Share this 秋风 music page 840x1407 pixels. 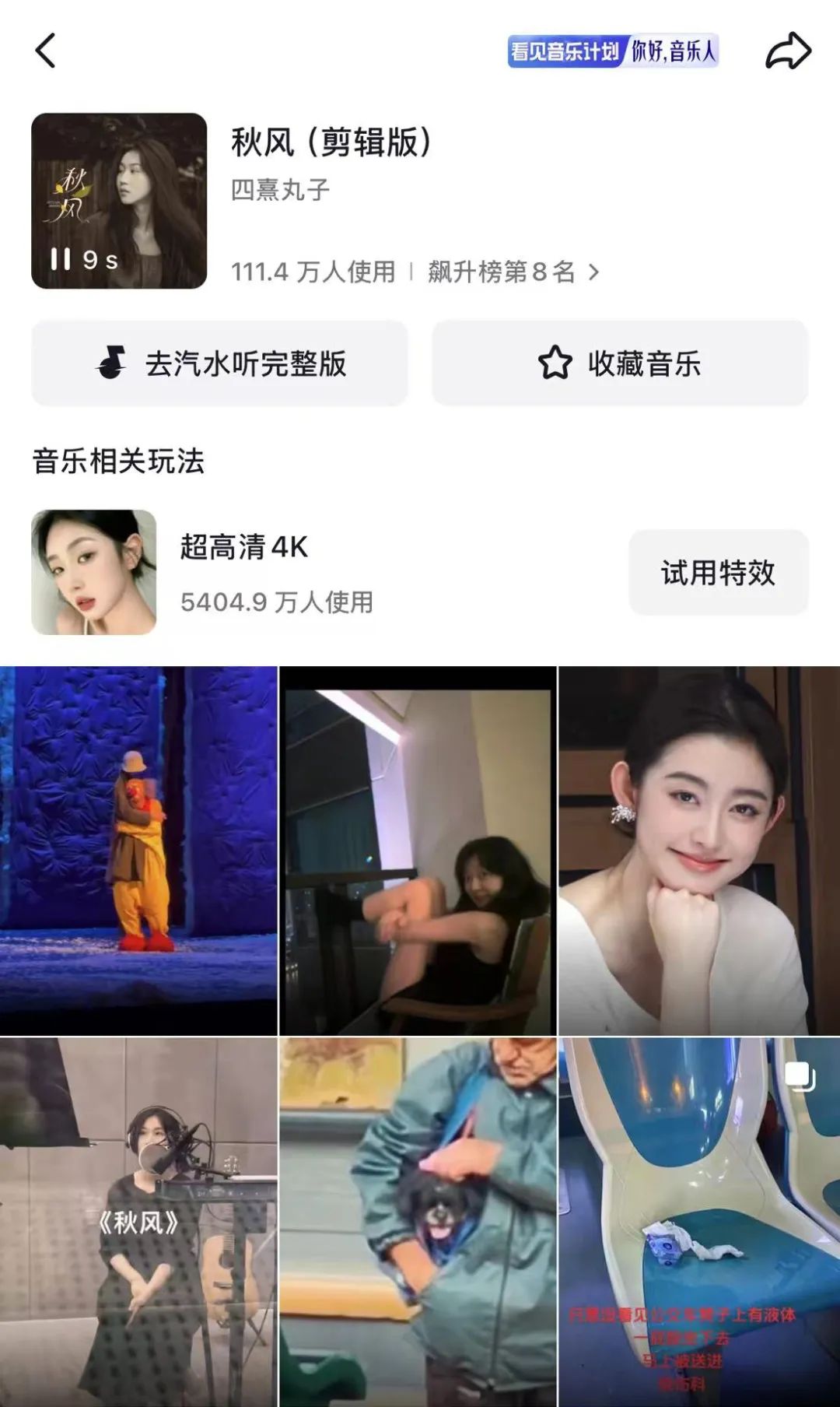point(788,51)
